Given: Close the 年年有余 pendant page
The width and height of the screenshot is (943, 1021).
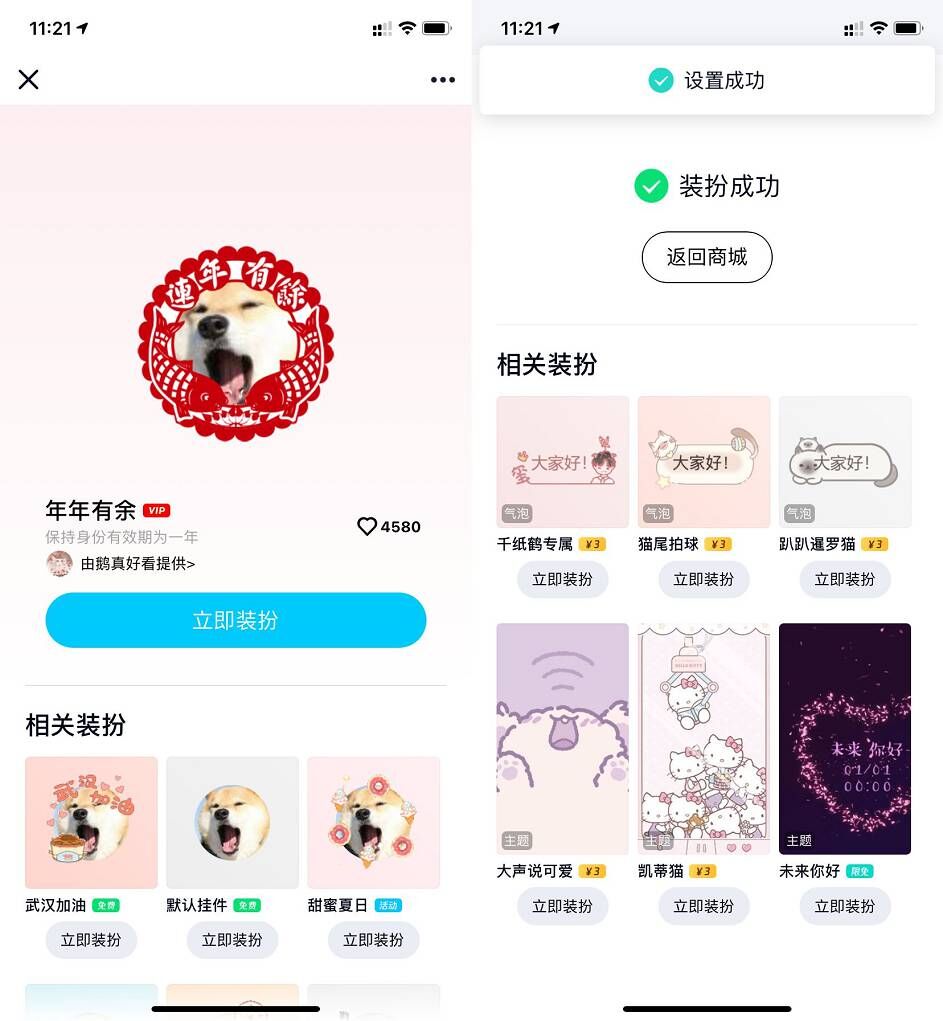Looking at the screenshot, I should pyautogui.click(x=29, y=80).
